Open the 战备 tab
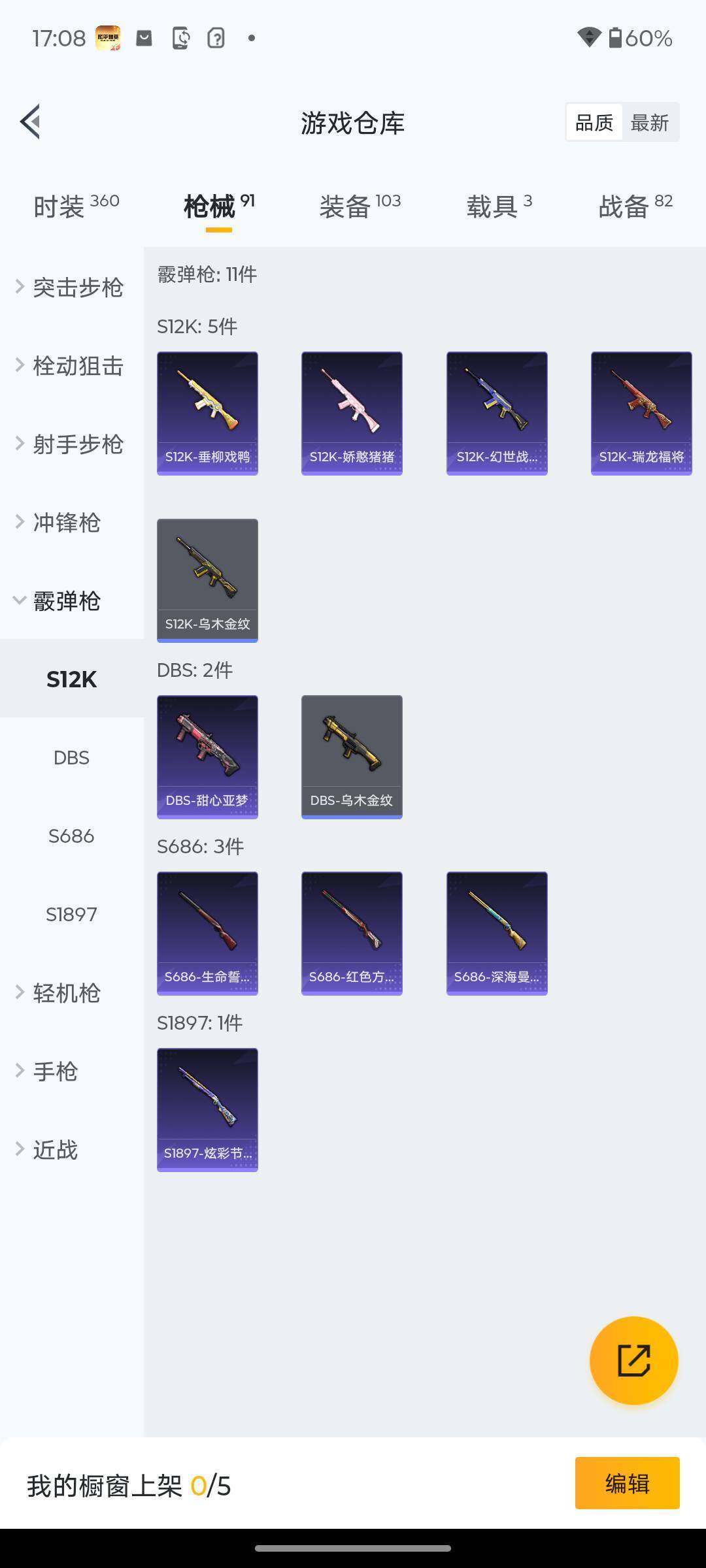 point(635,206)
